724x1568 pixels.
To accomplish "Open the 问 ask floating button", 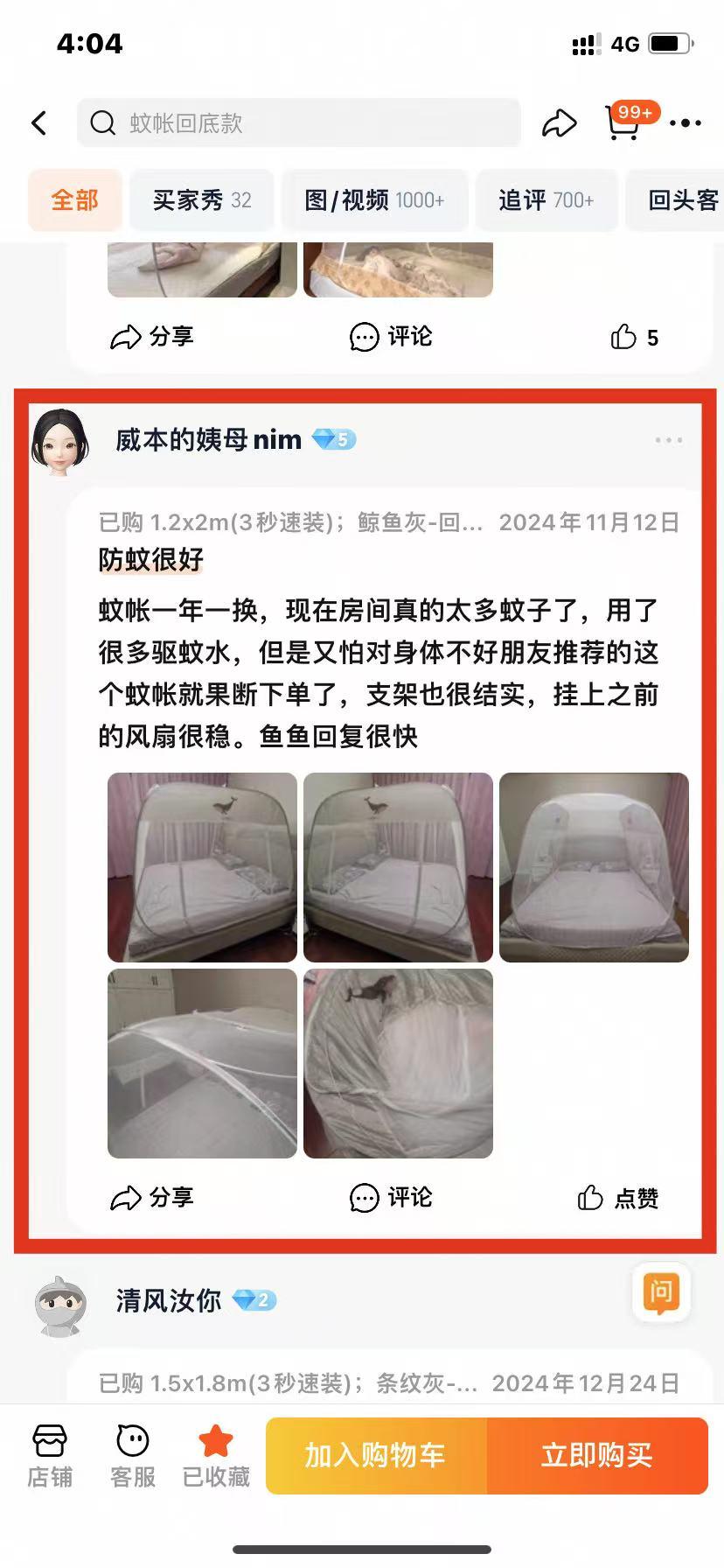I will click(x=661, y=1292).
